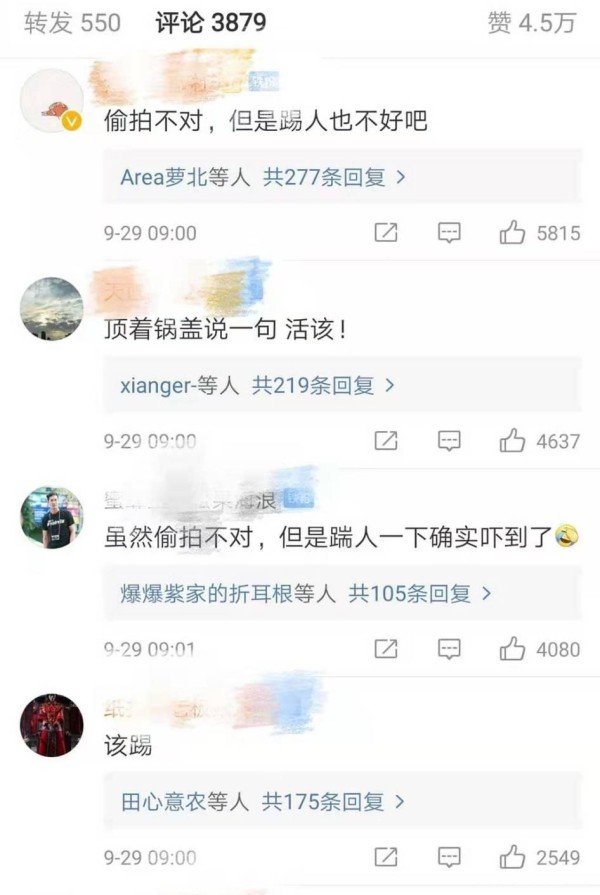Repost the comment 偷拍不对，但是踢人也不好吧
600x895 pixels.
(385, 233)
